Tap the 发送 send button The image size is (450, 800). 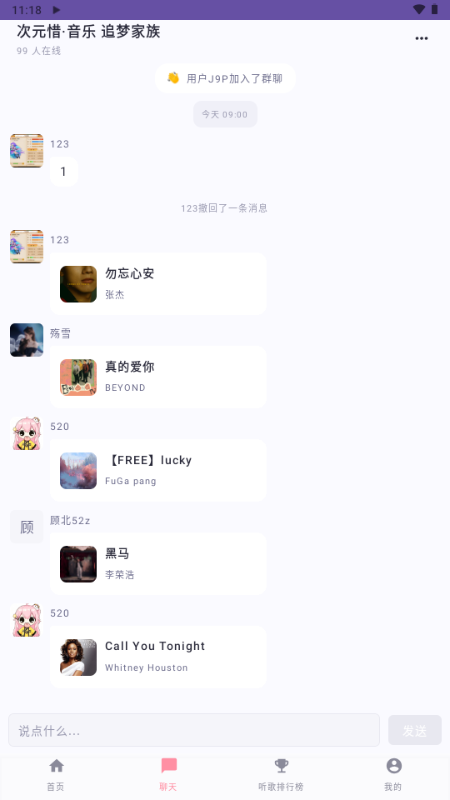point(415,730)
